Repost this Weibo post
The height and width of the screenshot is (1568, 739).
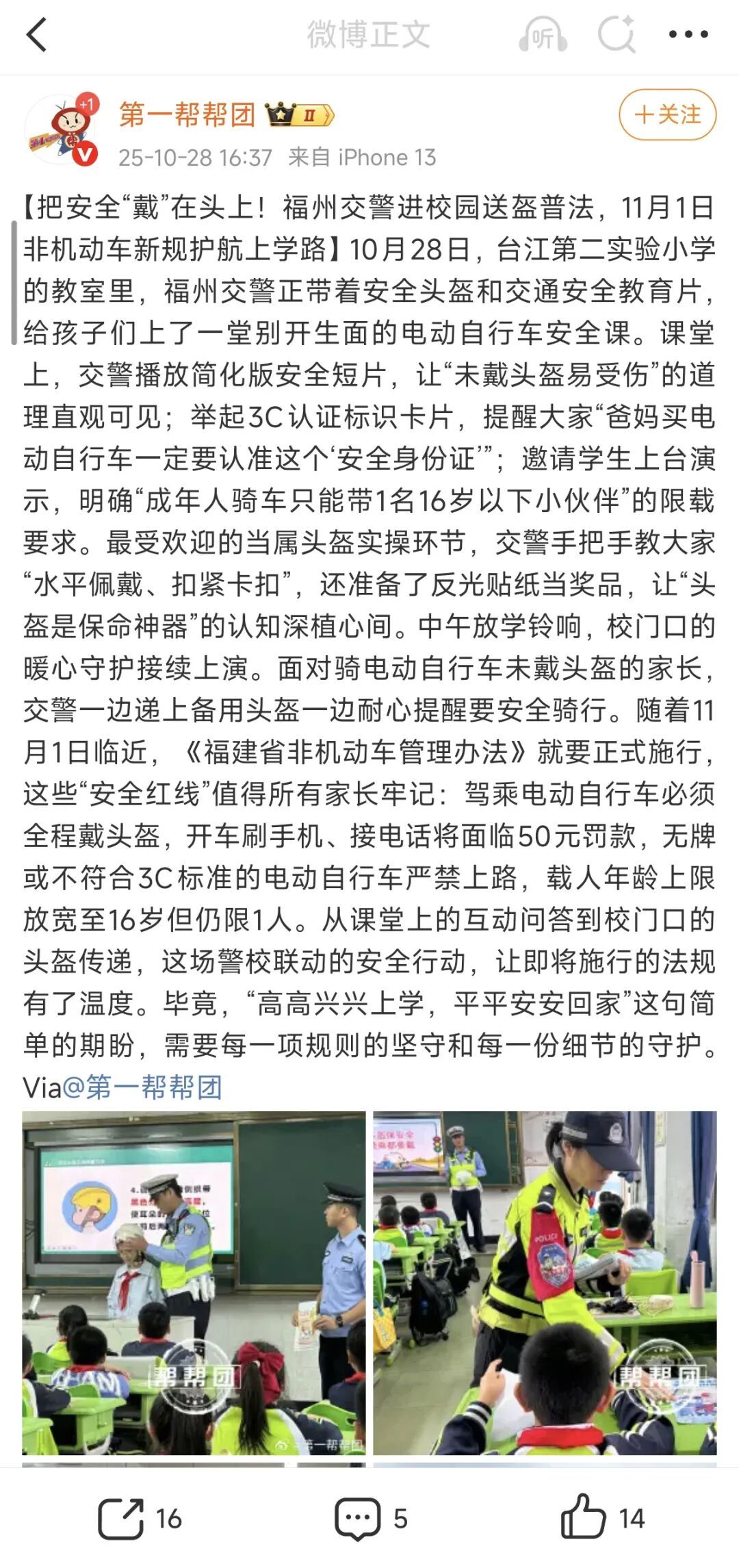(140, 1518)
